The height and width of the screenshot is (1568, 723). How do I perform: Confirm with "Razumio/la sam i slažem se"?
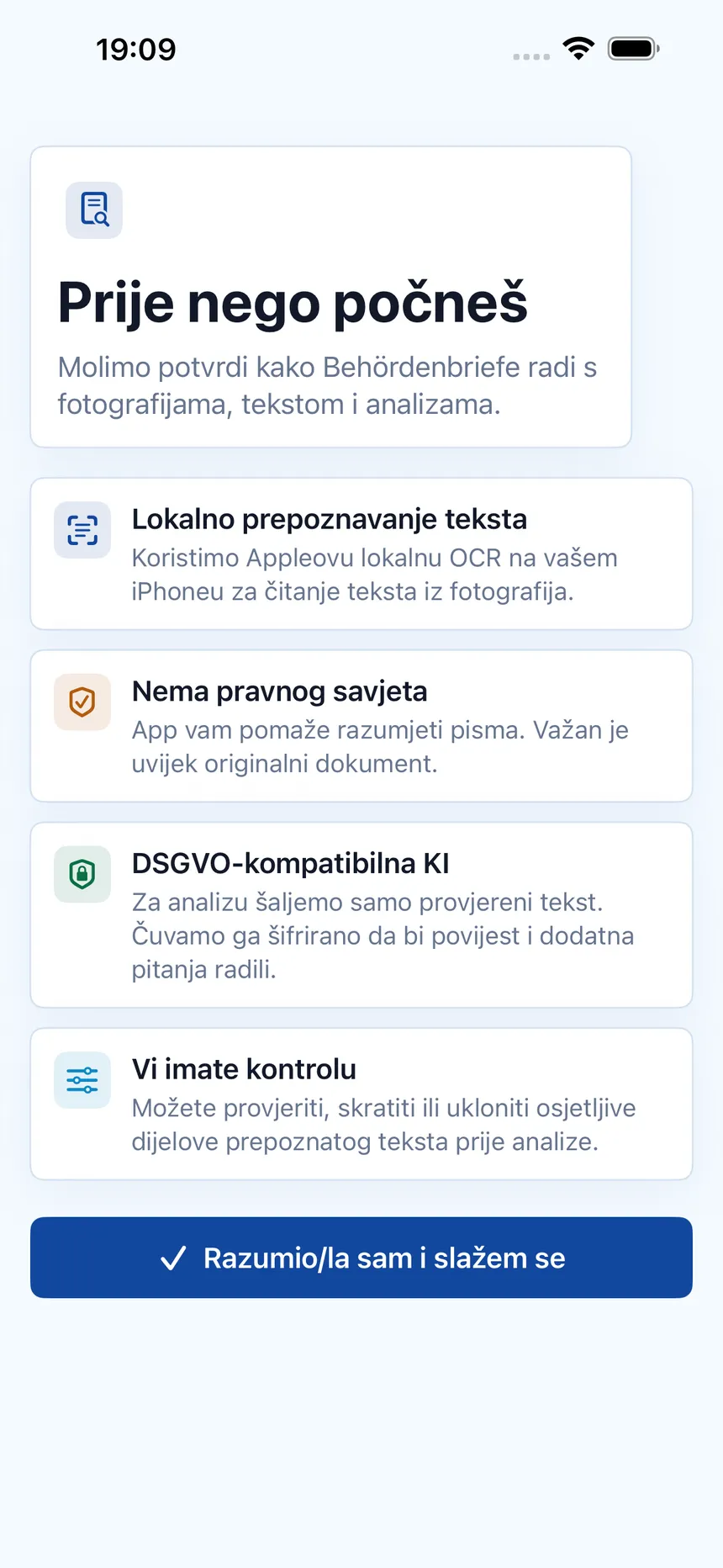point(361,1258)
